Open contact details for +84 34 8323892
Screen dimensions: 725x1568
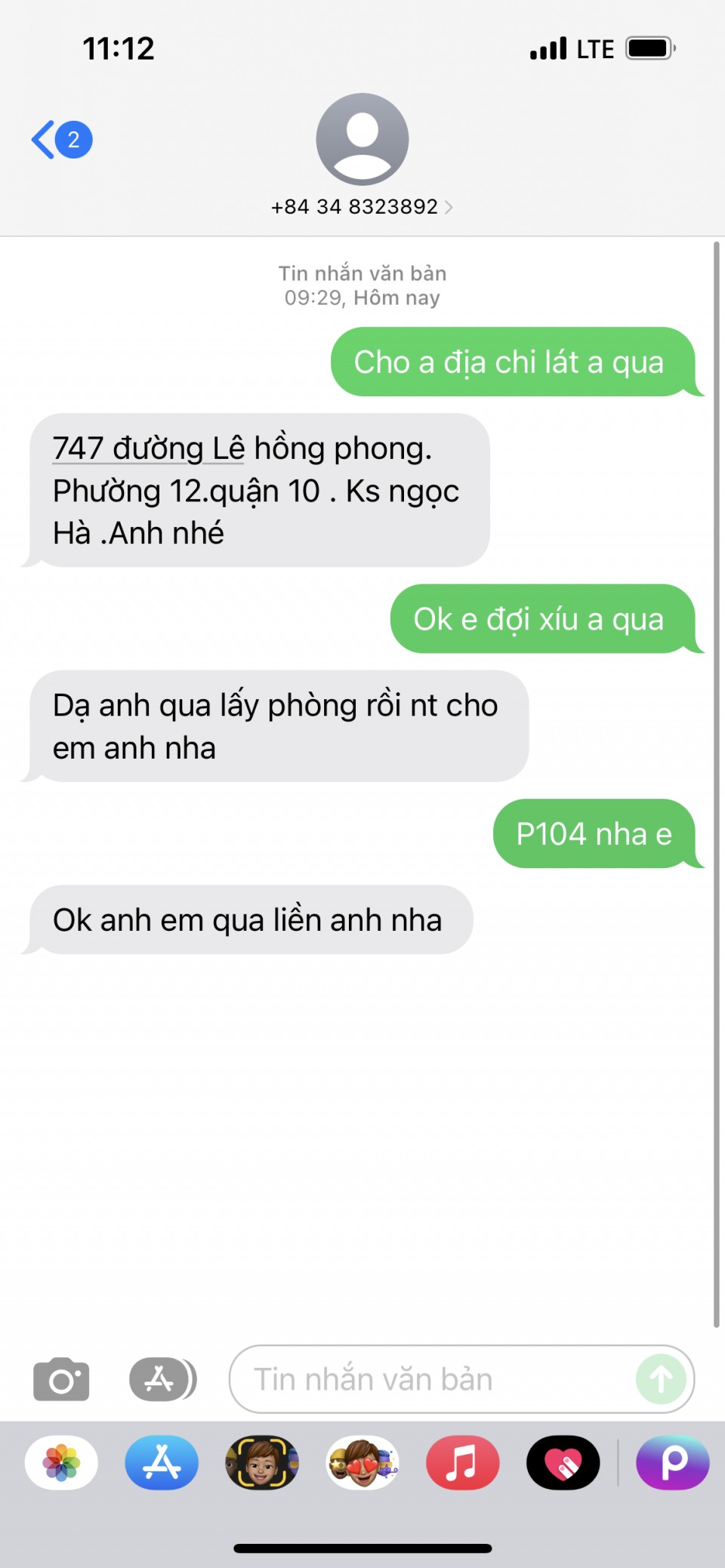pyautogui.click(x=362, y=206)
